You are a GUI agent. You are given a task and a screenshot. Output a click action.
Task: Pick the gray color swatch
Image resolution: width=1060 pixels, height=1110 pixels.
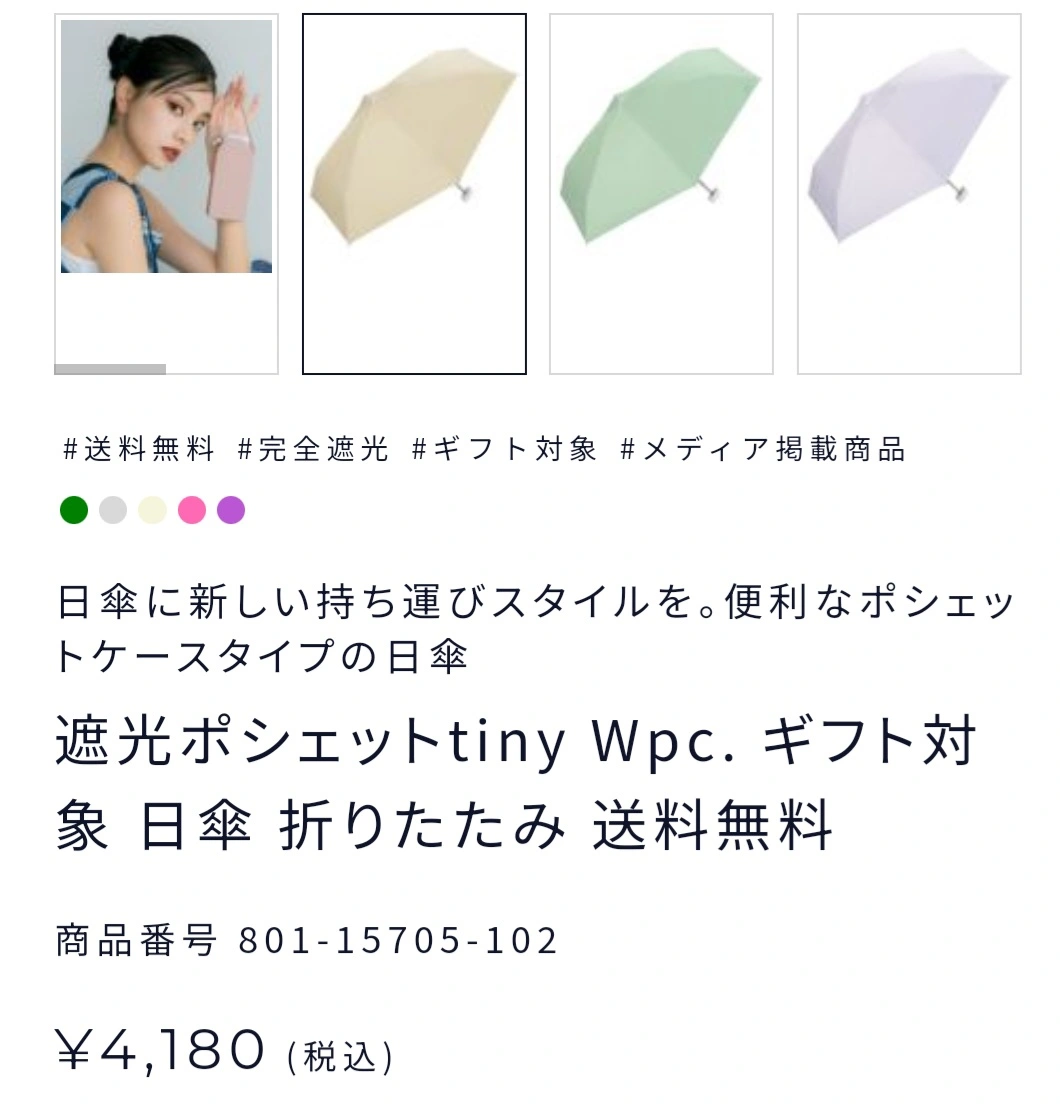click(113, 510)
